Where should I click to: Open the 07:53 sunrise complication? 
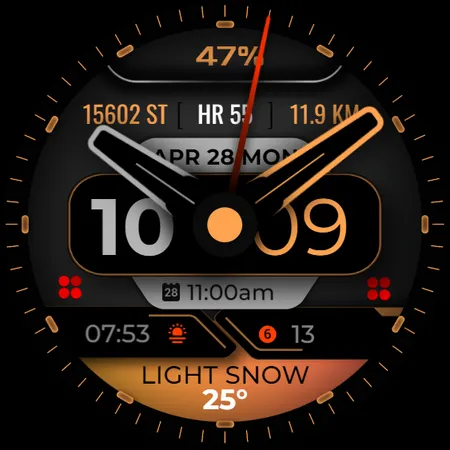point(135,334)
